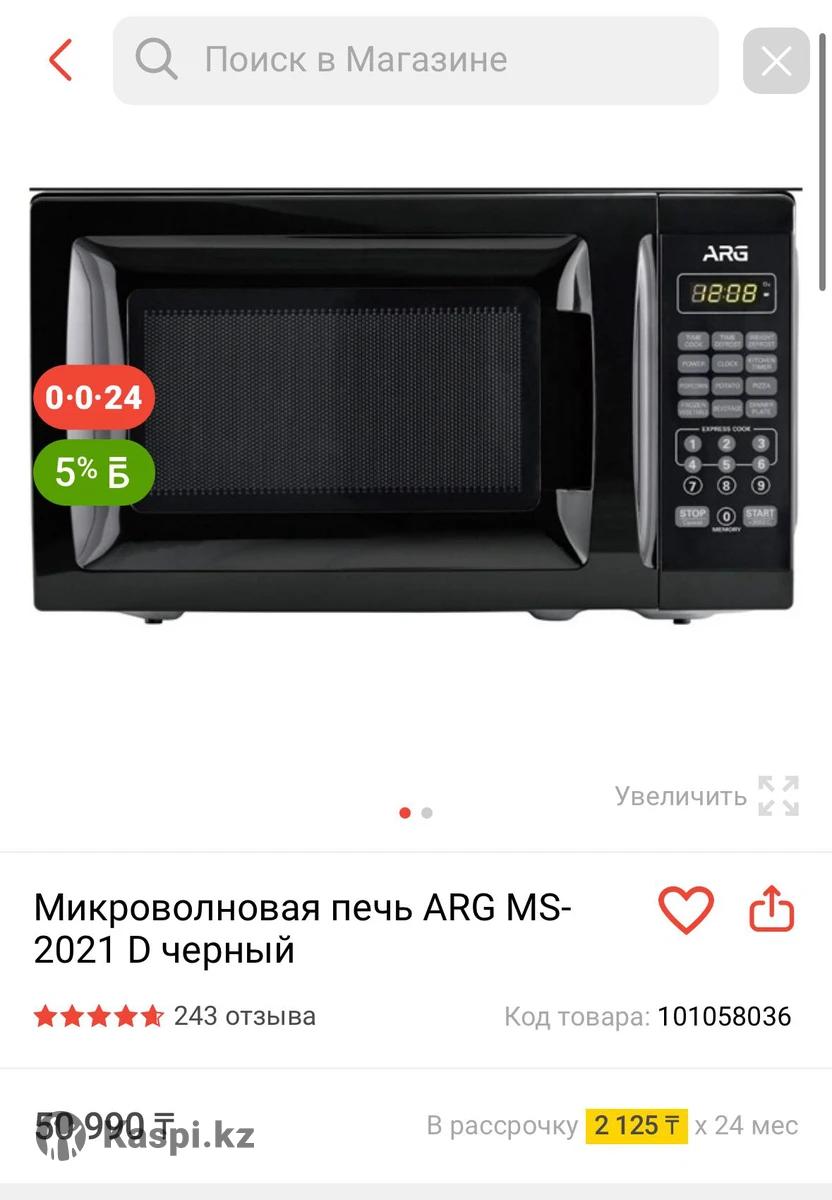Tap the 'Поиск в Магазине' search field
This screenshot has height=1200, width=832.
415,60
